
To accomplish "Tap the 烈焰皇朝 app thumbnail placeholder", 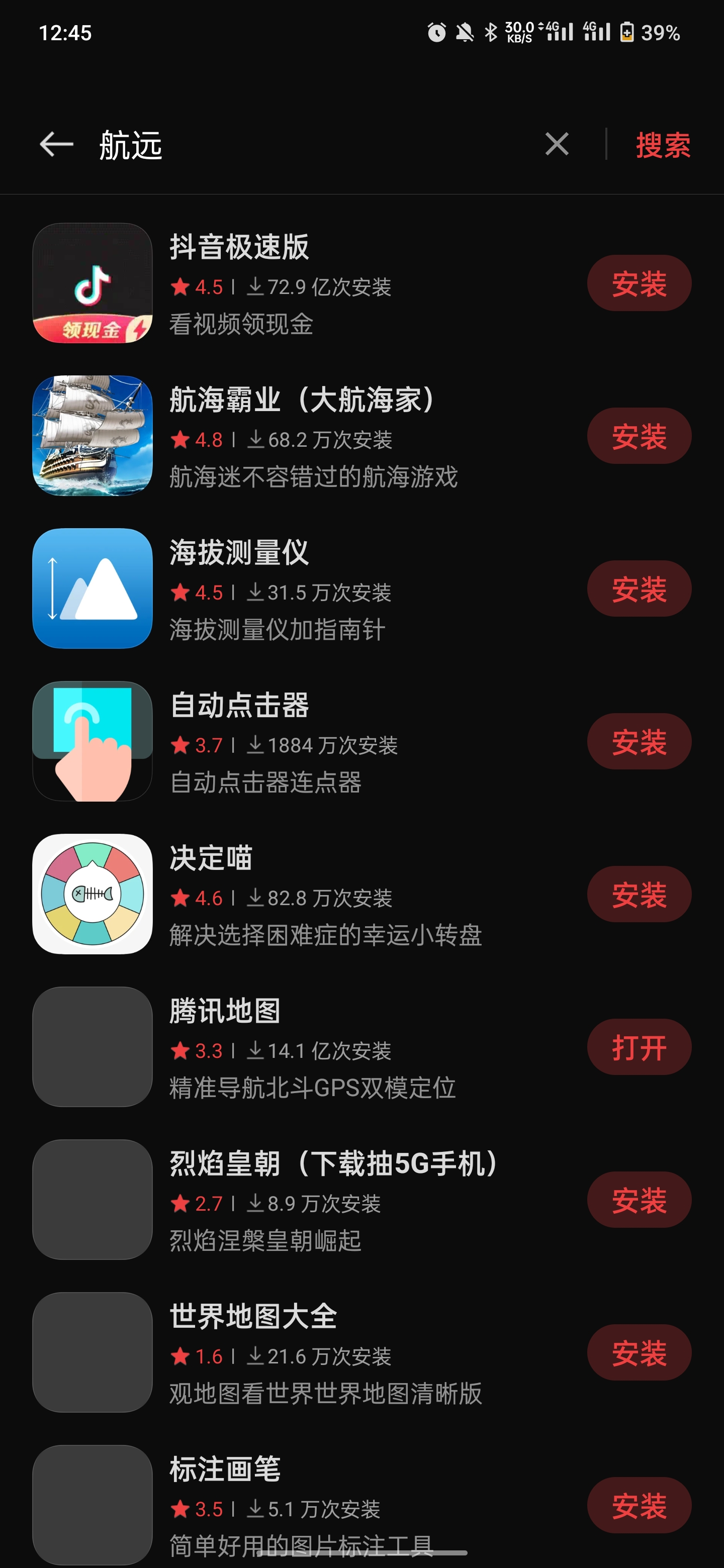I will click(92, 1200).
